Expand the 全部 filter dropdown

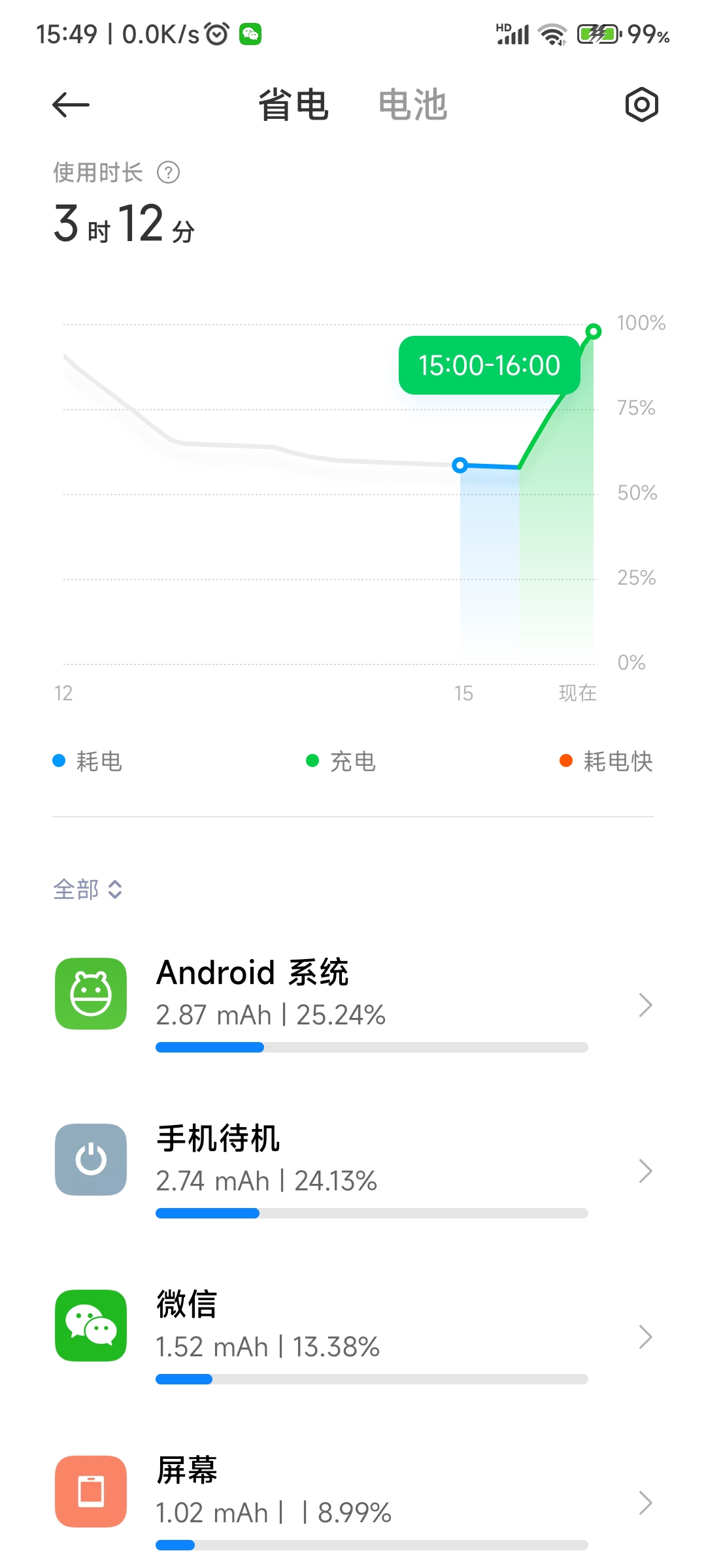[x=88, y=889]
